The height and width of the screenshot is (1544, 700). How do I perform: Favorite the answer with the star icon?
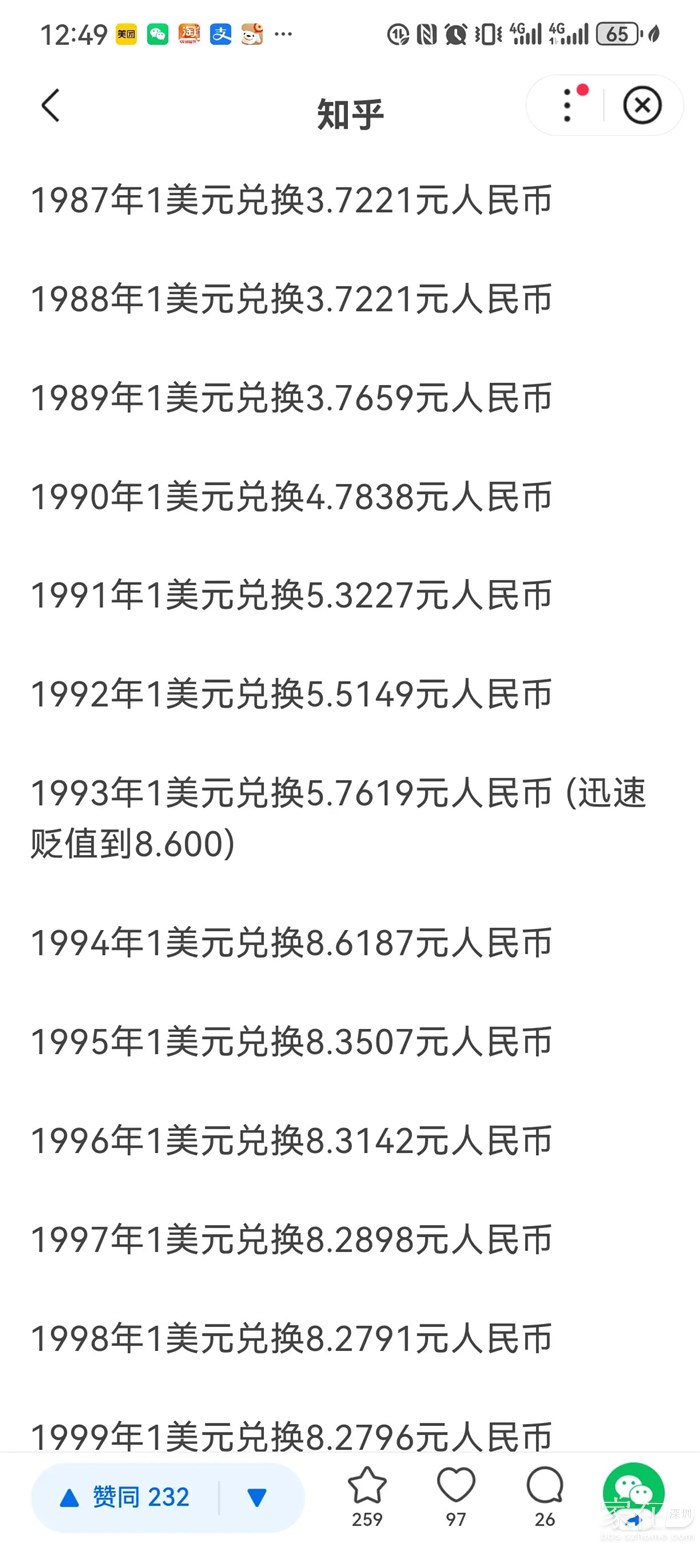pos(367,1496)
